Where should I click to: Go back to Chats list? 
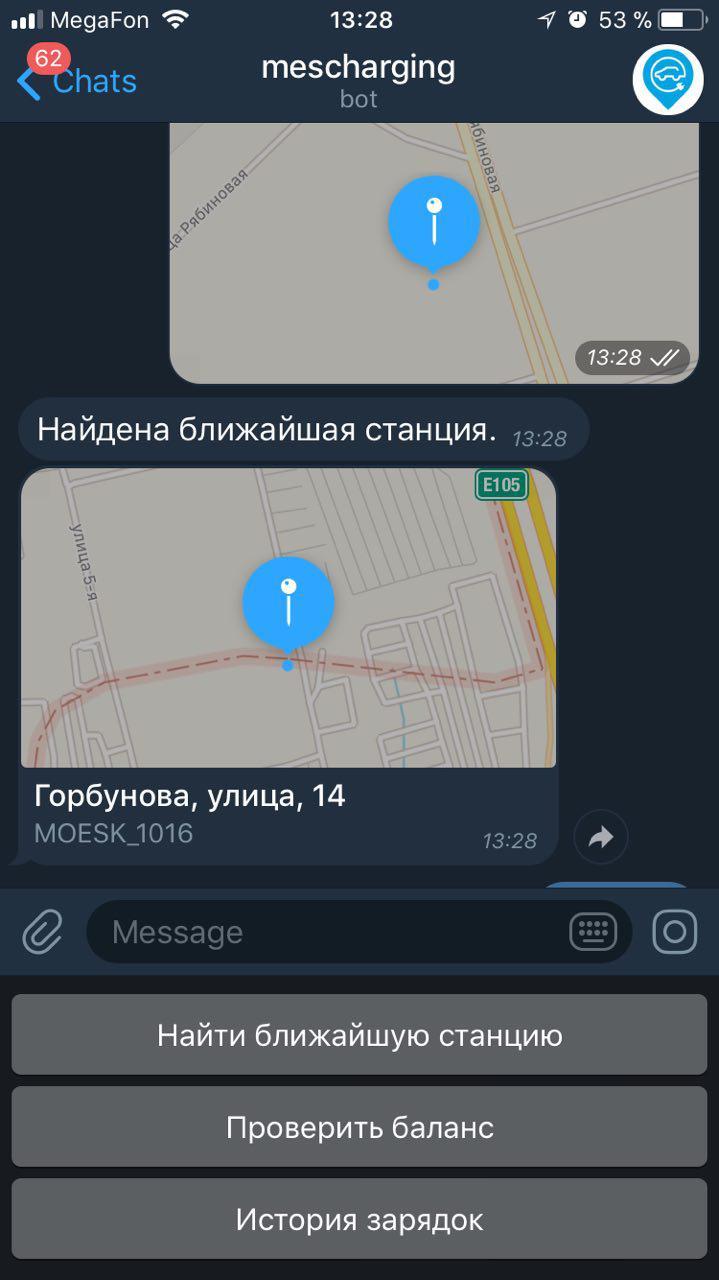(78, 82)
